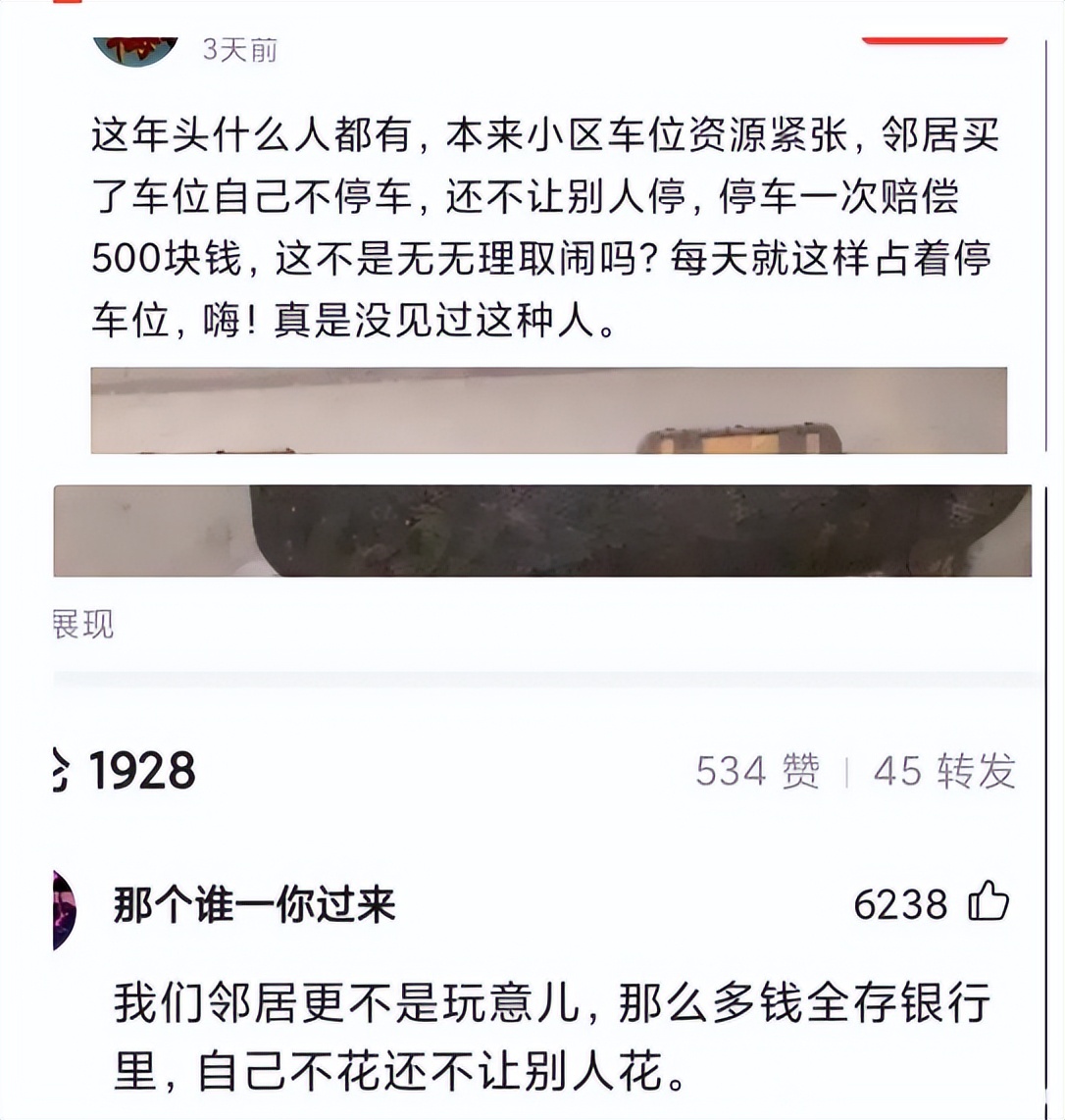1065x1120 pixels.
Task: Expand the 展现 section
Action: coord(81,623)
